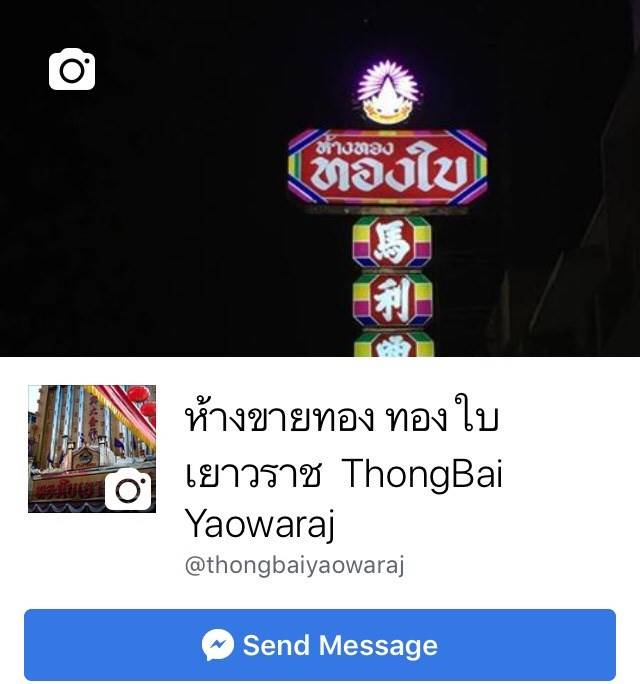
Task: Tap the Send Message button
Action: pyautogui.click(x=320, y=645)
